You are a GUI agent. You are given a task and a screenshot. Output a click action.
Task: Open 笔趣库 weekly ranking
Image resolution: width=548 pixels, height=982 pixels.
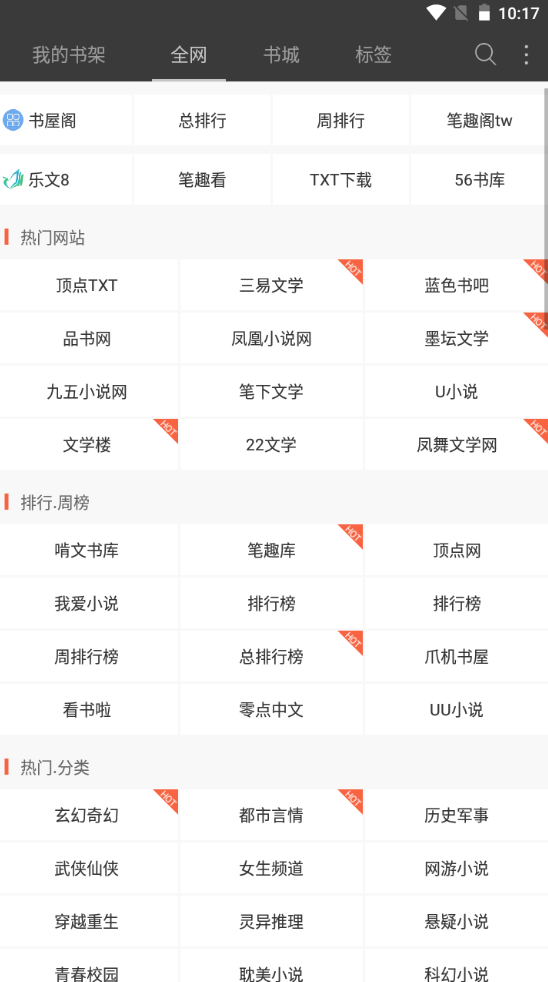pyautogui.click(x=271, y=550)
